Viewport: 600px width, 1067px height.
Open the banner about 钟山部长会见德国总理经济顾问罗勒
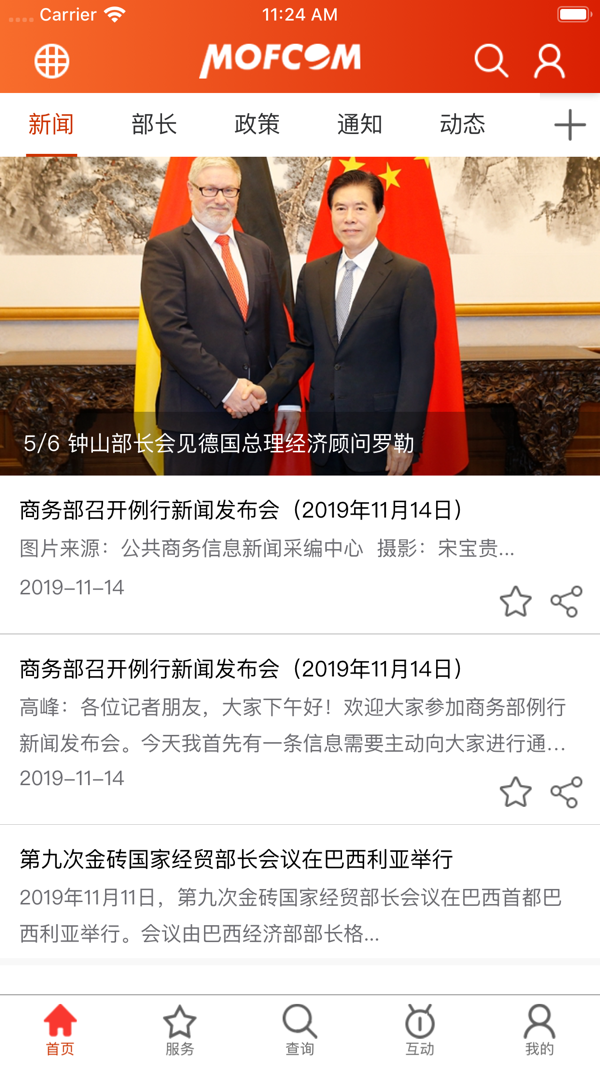click(x=300, y=315)
